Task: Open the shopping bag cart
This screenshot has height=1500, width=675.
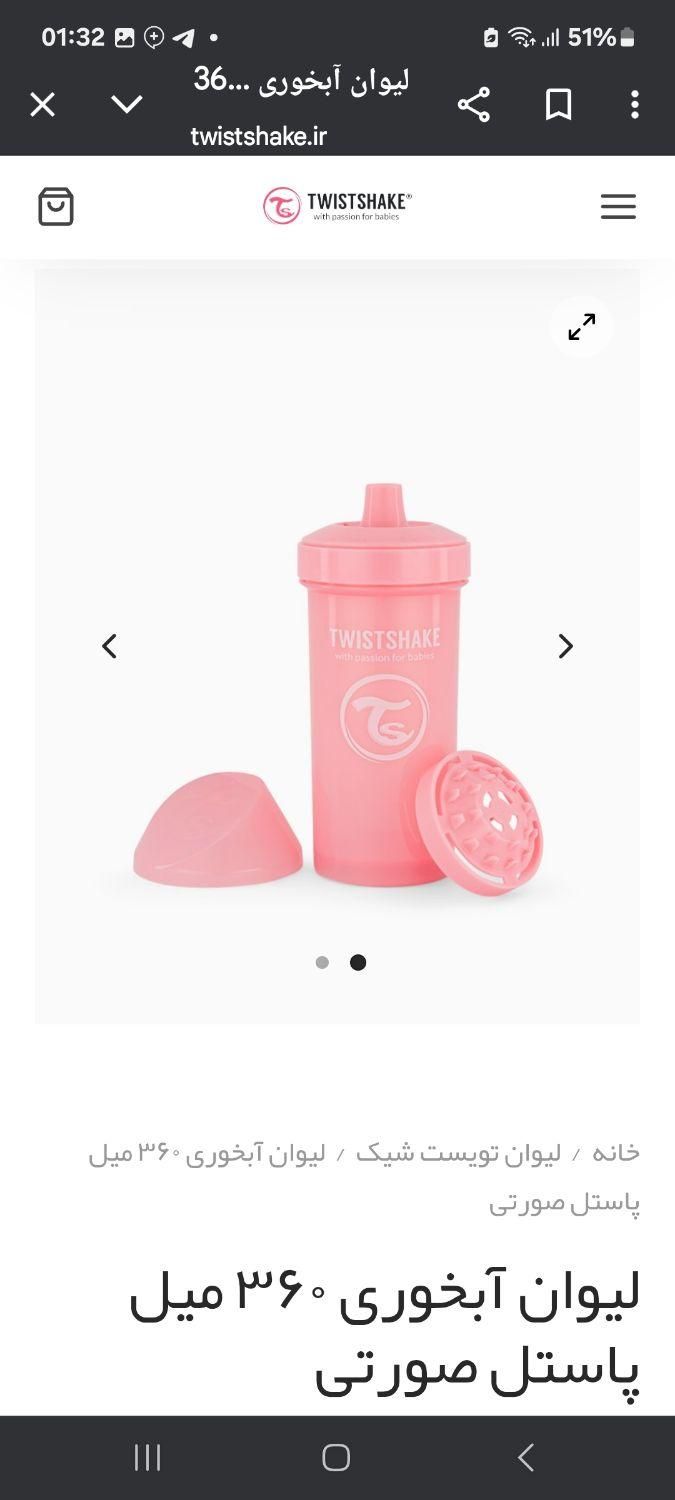Action: (56, 207)
